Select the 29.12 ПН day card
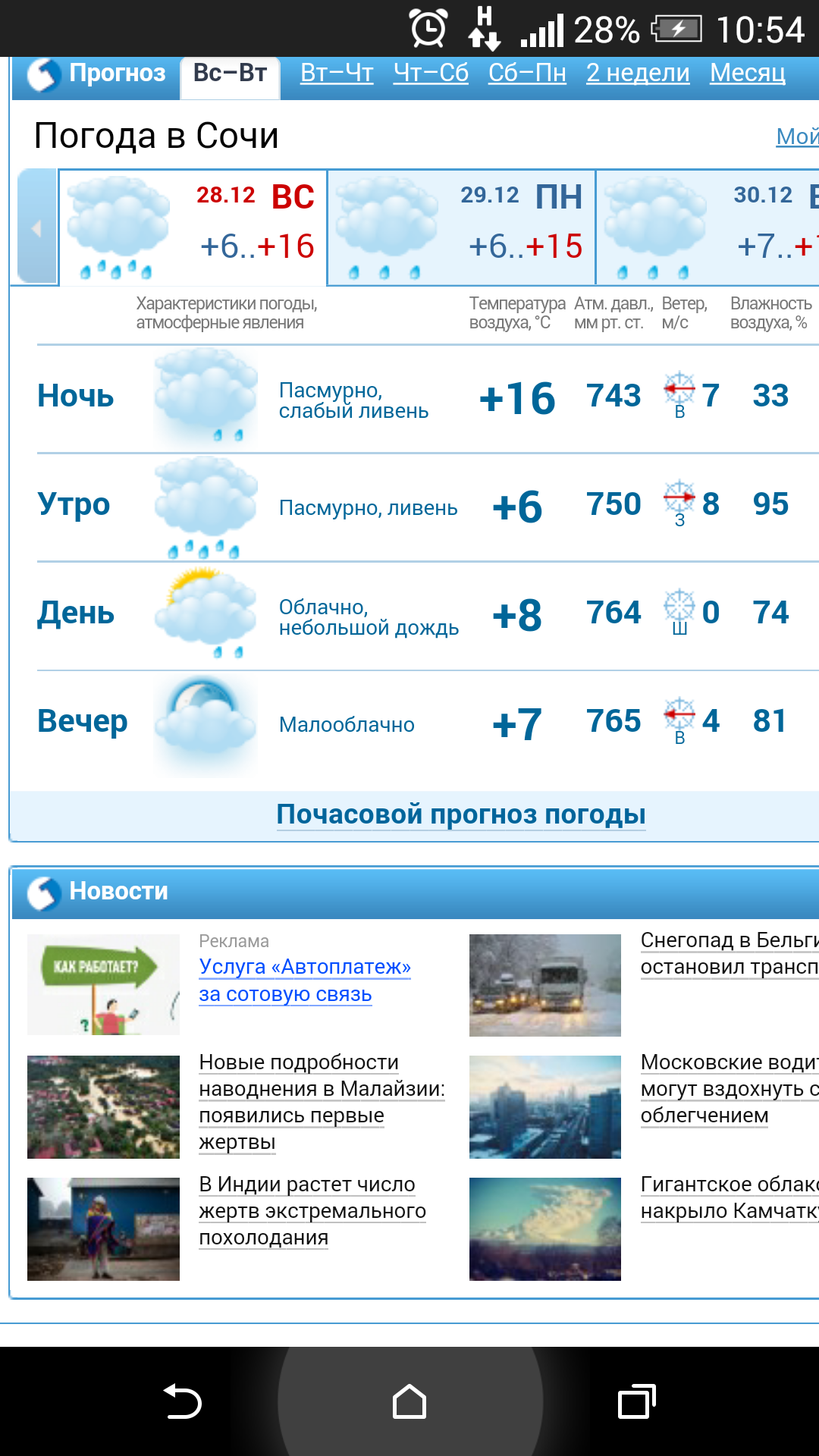The width and height of the screenshot is (819, 1456). (x=461, y=227)
